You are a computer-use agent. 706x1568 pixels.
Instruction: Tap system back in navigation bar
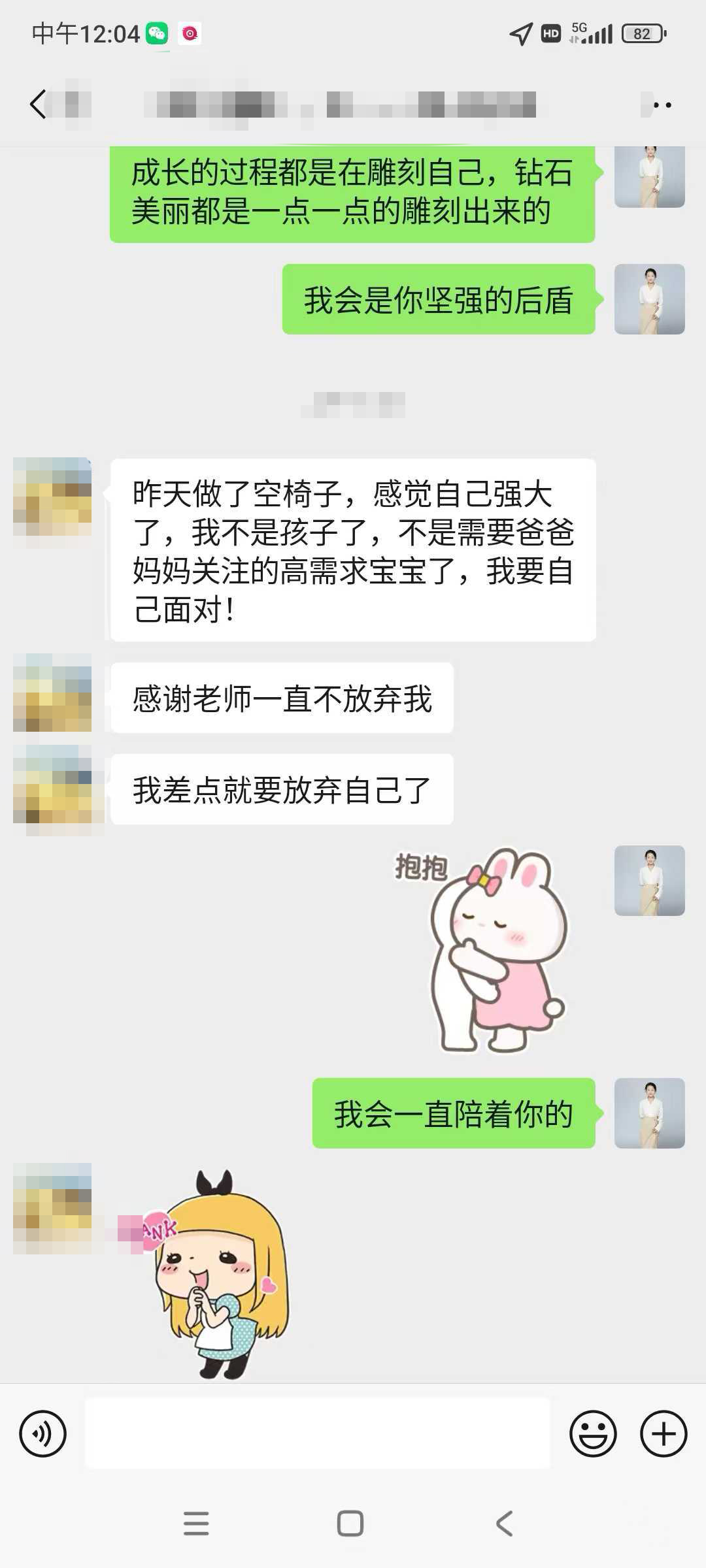point(504,1524)
